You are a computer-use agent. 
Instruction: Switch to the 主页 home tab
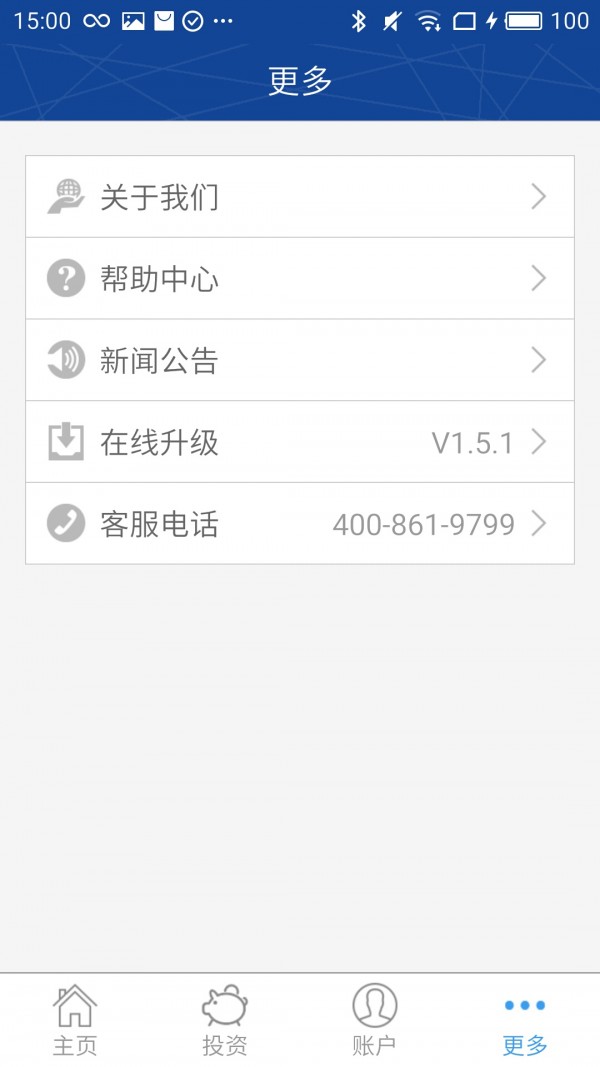coord(75,1020)
